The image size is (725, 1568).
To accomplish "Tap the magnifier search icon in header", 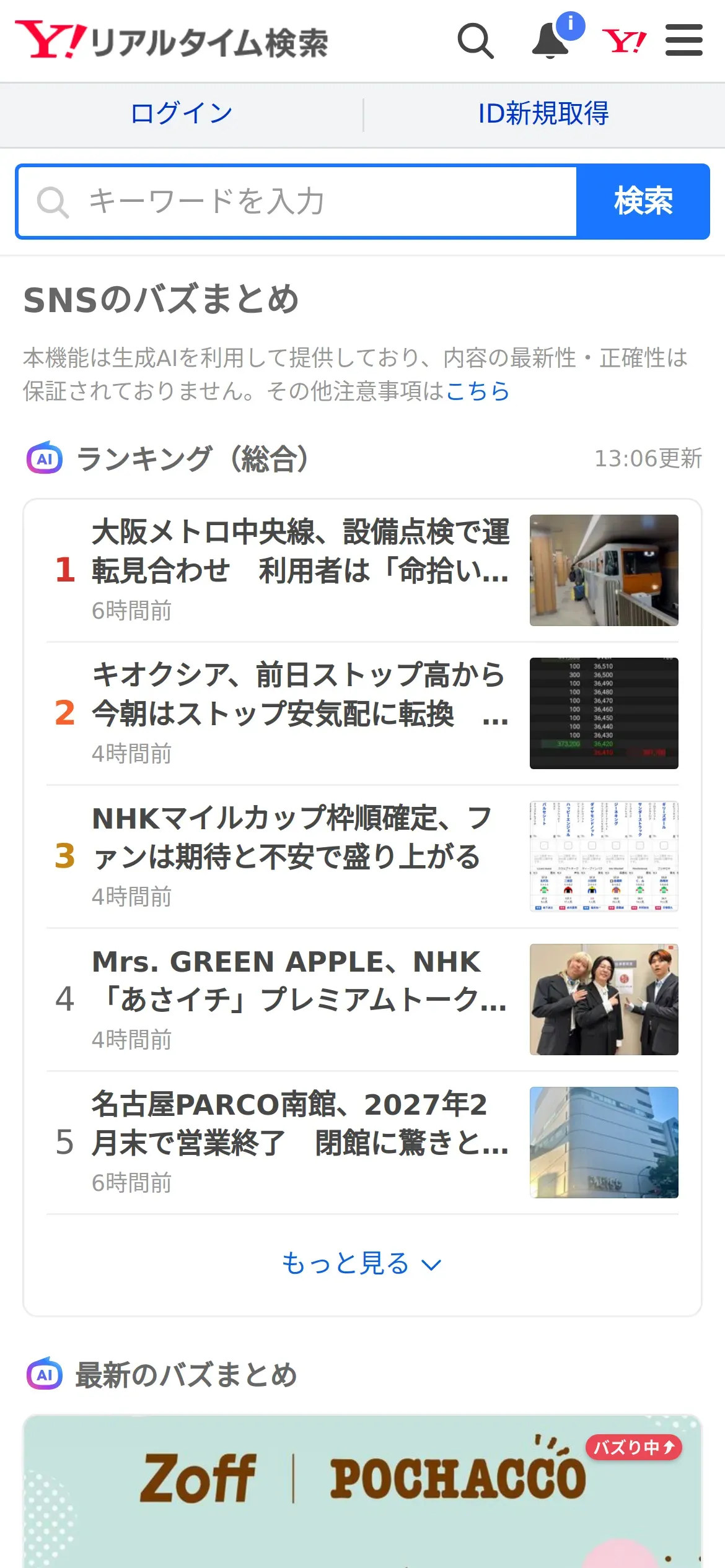I will click(475, 41).
